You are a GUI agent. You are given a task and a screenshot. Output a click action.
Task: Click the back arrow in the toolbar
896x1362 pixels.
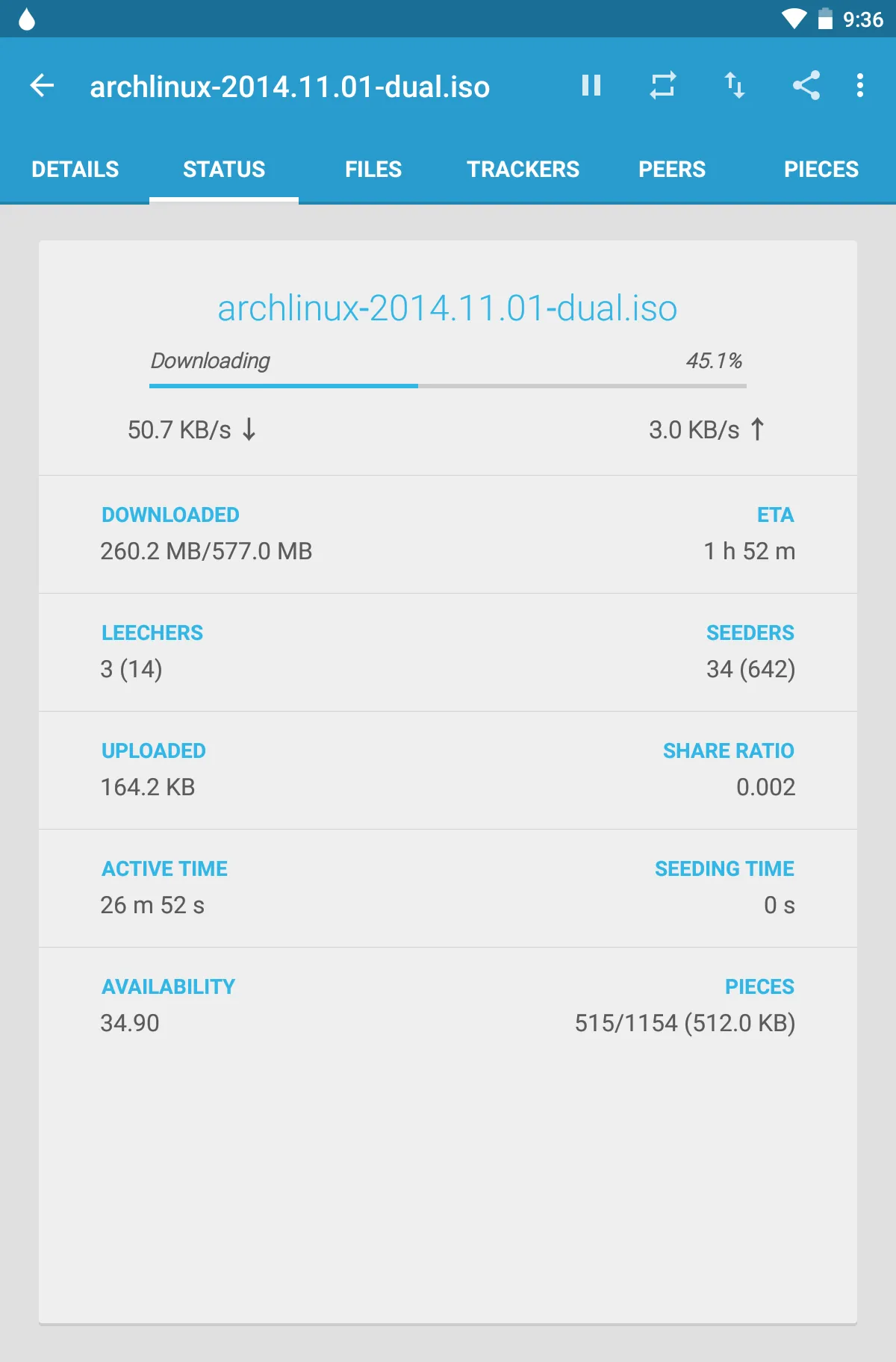pos(43,86)
